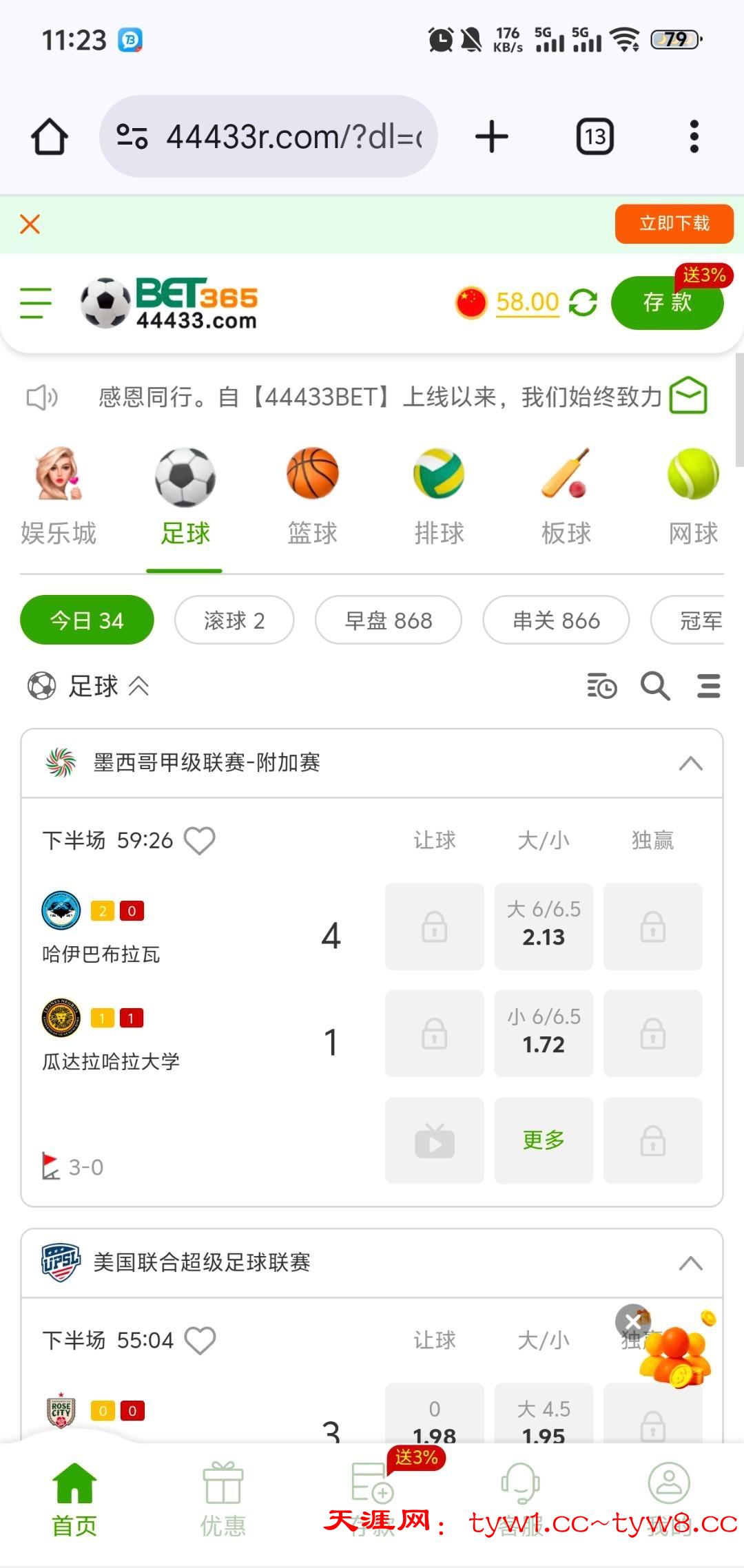Favorite the 59:26 match with the heart

[x=200, y=840]
